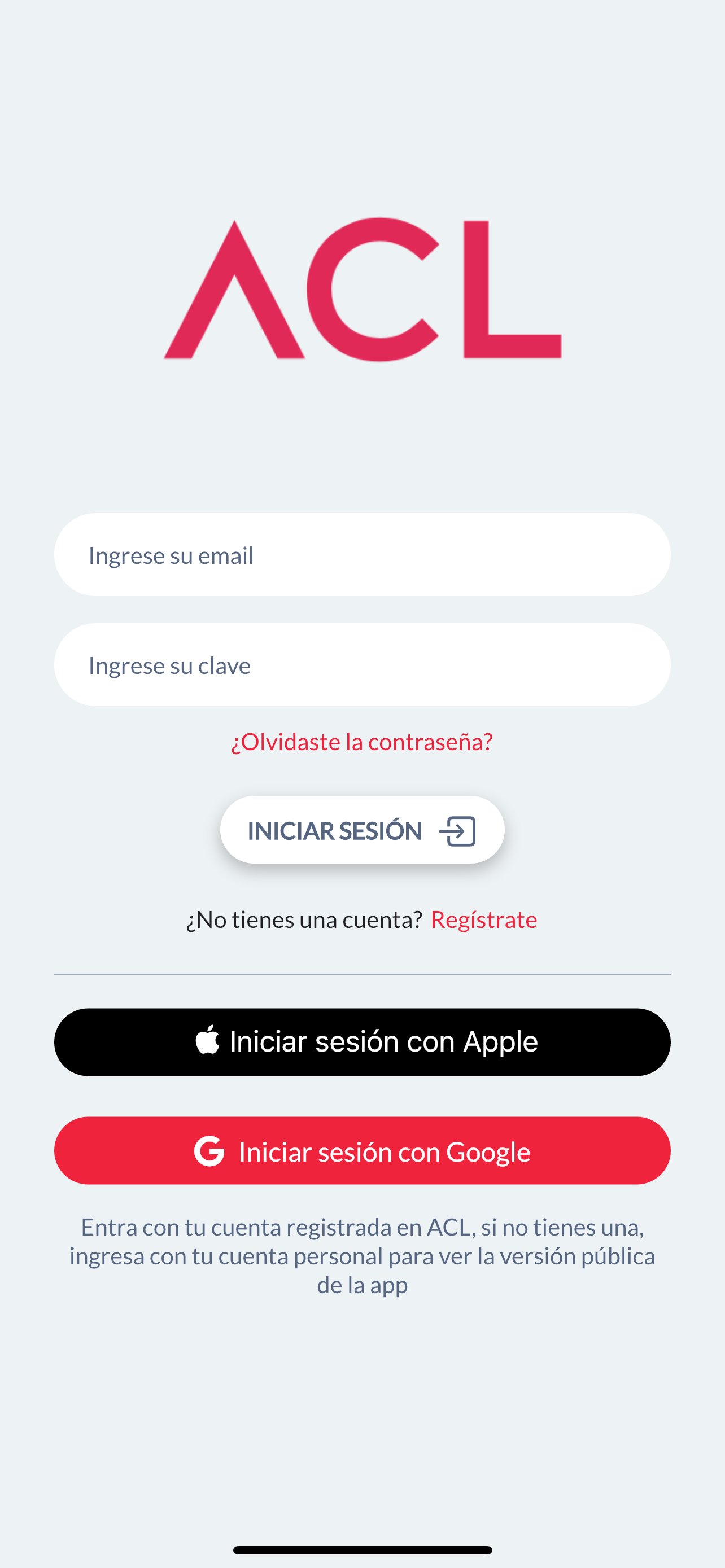The height and width of the screenshot is (1568, 725).
Task: Select the password field labeled Ingrese su clave
Action: coord(362,665)
